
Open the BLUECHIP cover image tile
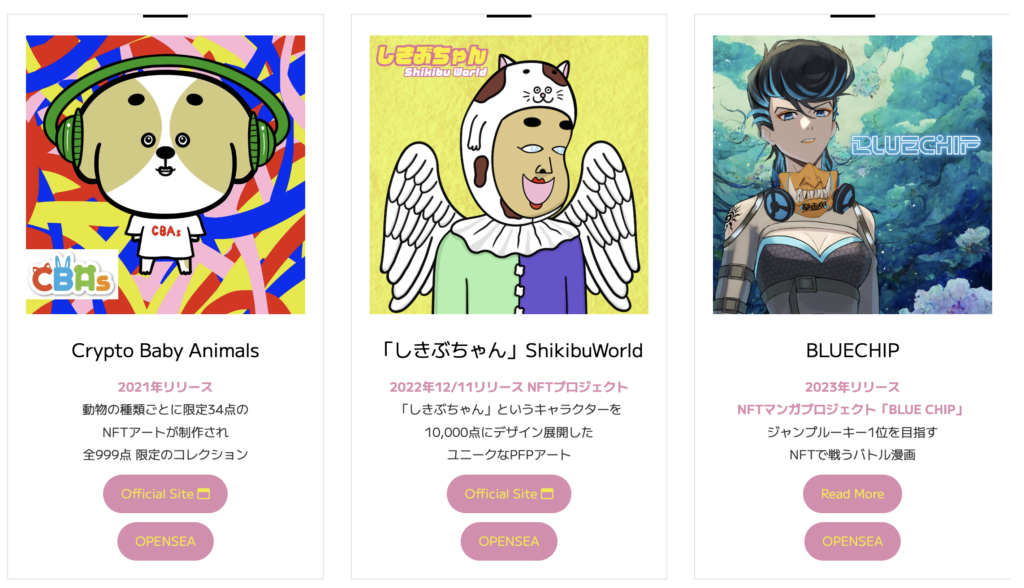coord(852,175)
